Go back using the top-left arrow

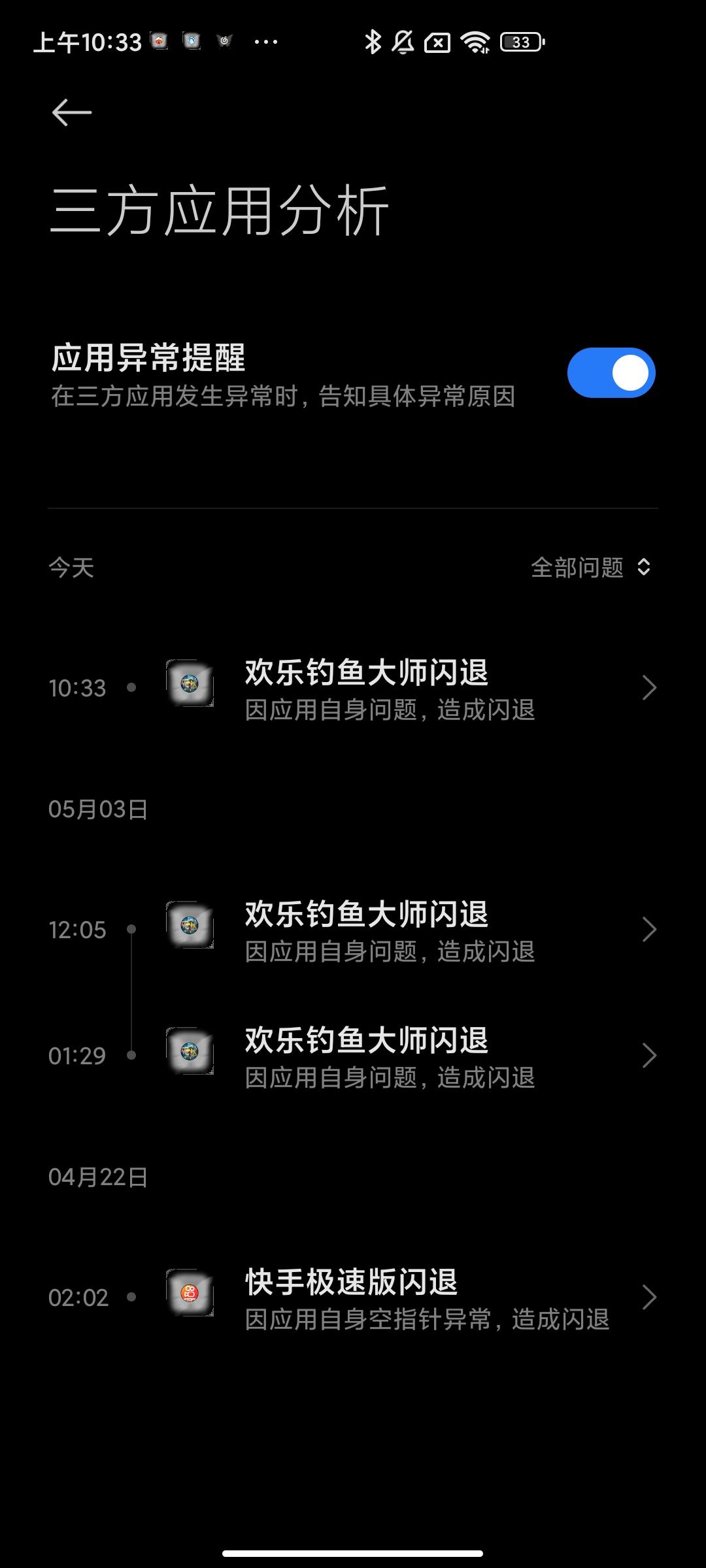pos(71,112)
